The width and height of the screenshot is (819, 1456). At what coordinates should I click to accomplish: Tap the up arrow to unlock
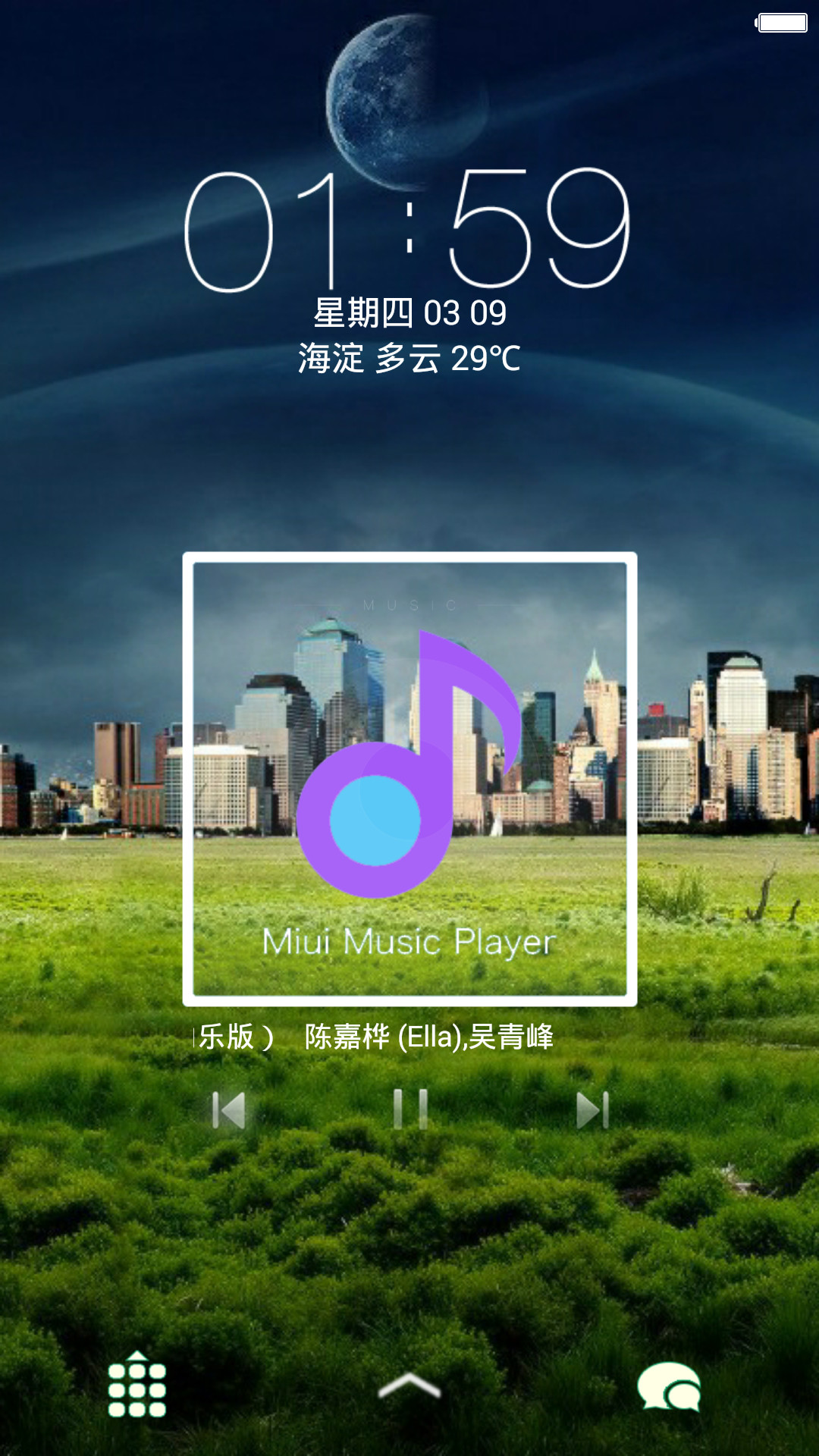click(x=409, y=1385)
